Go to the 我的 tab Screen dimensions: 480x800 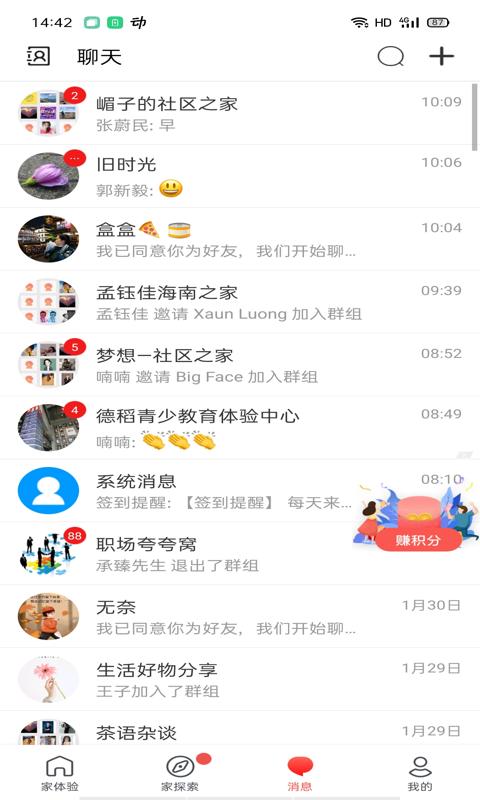420,773
